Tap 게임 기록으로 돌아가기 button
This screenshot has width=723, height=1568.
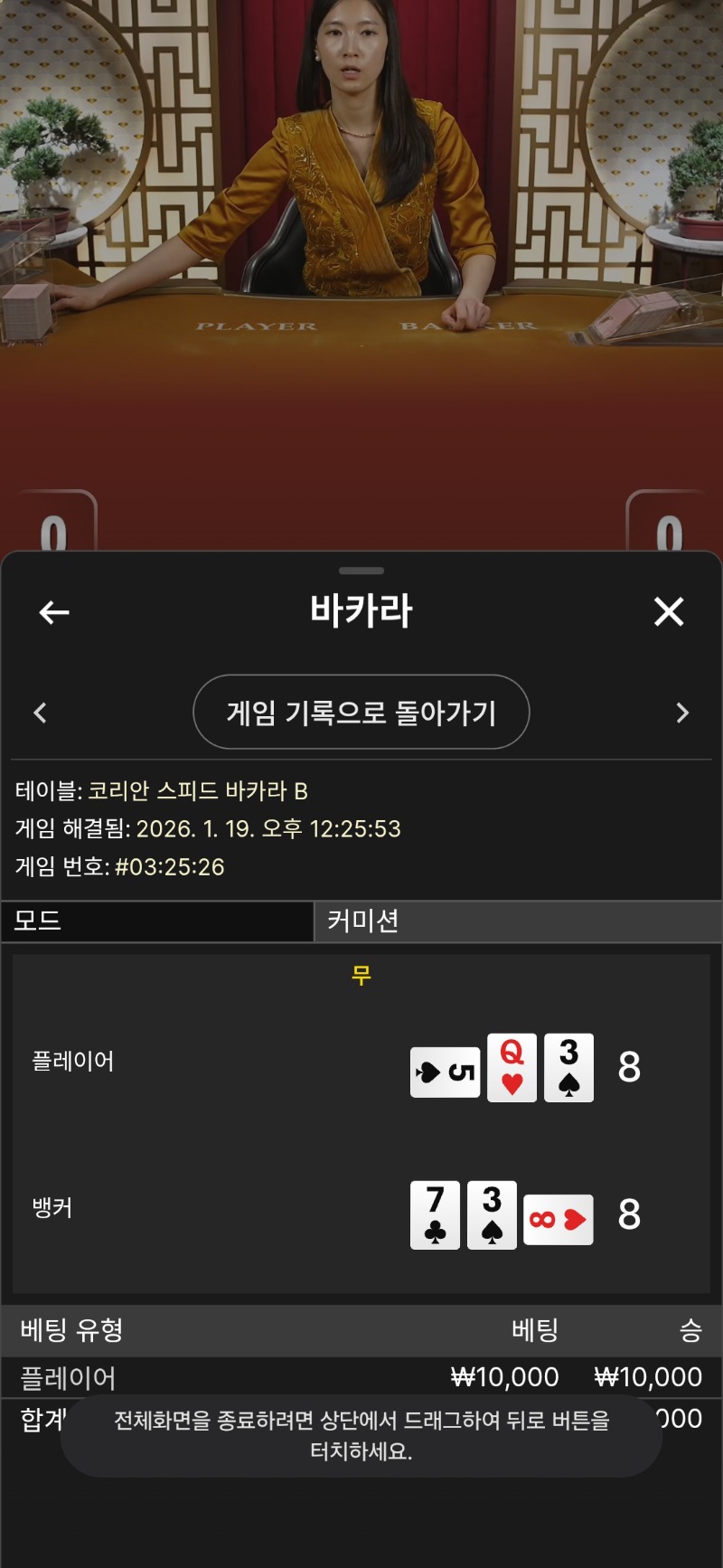coord(361,713)
